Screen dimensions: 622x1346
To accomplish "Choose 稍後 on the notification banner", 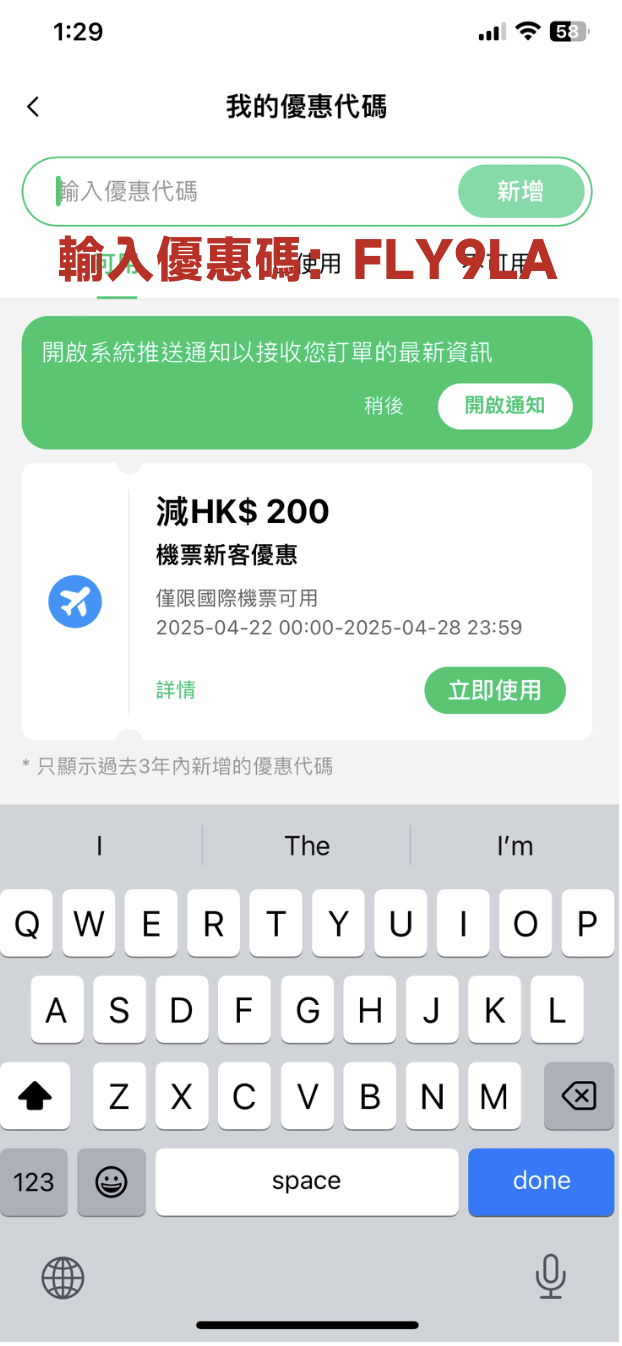I will click(x=383, y=405).
